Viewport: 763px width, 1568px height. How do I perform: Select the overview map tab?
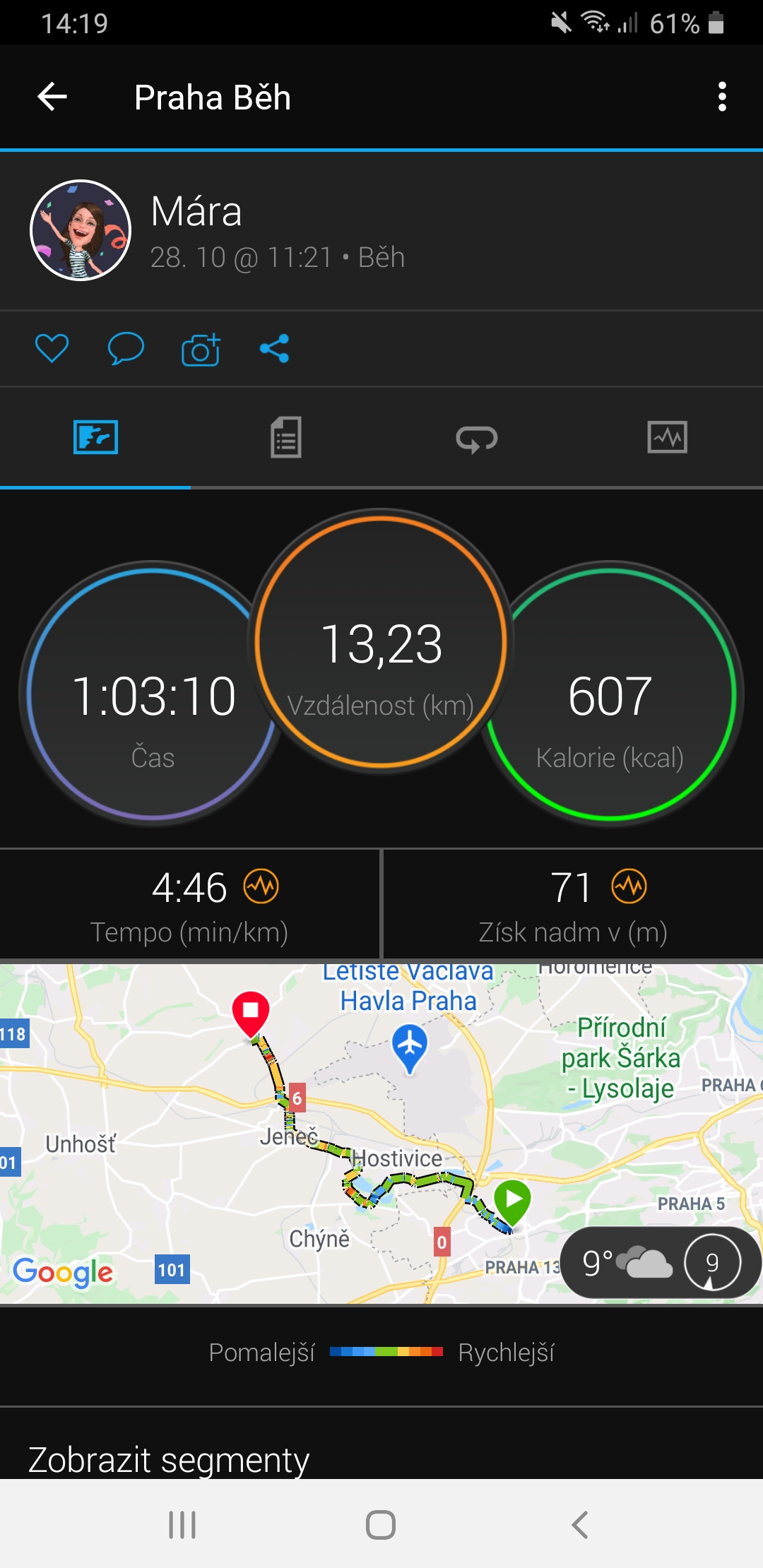95,437
